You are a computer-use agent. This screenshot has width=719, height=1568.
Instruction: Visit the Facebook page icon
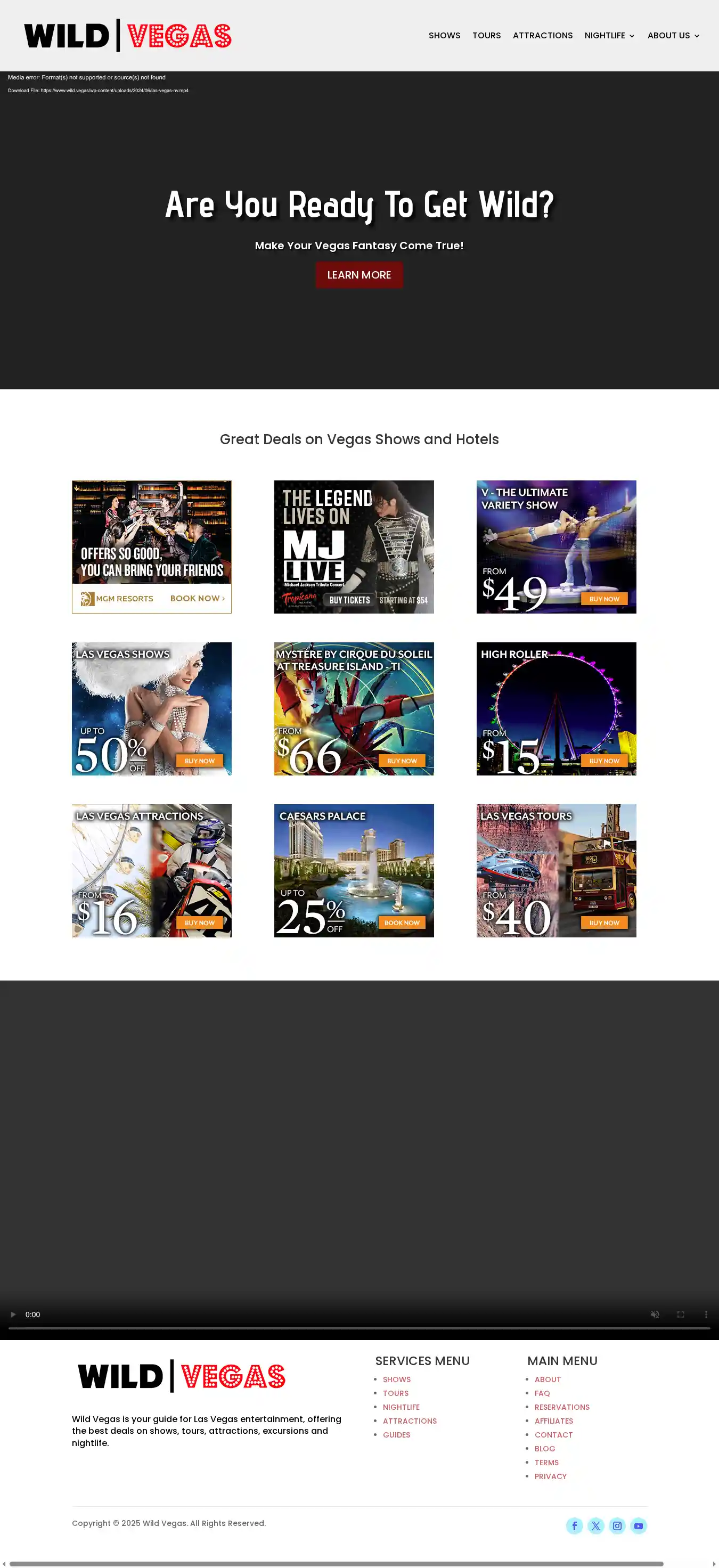574,1525
